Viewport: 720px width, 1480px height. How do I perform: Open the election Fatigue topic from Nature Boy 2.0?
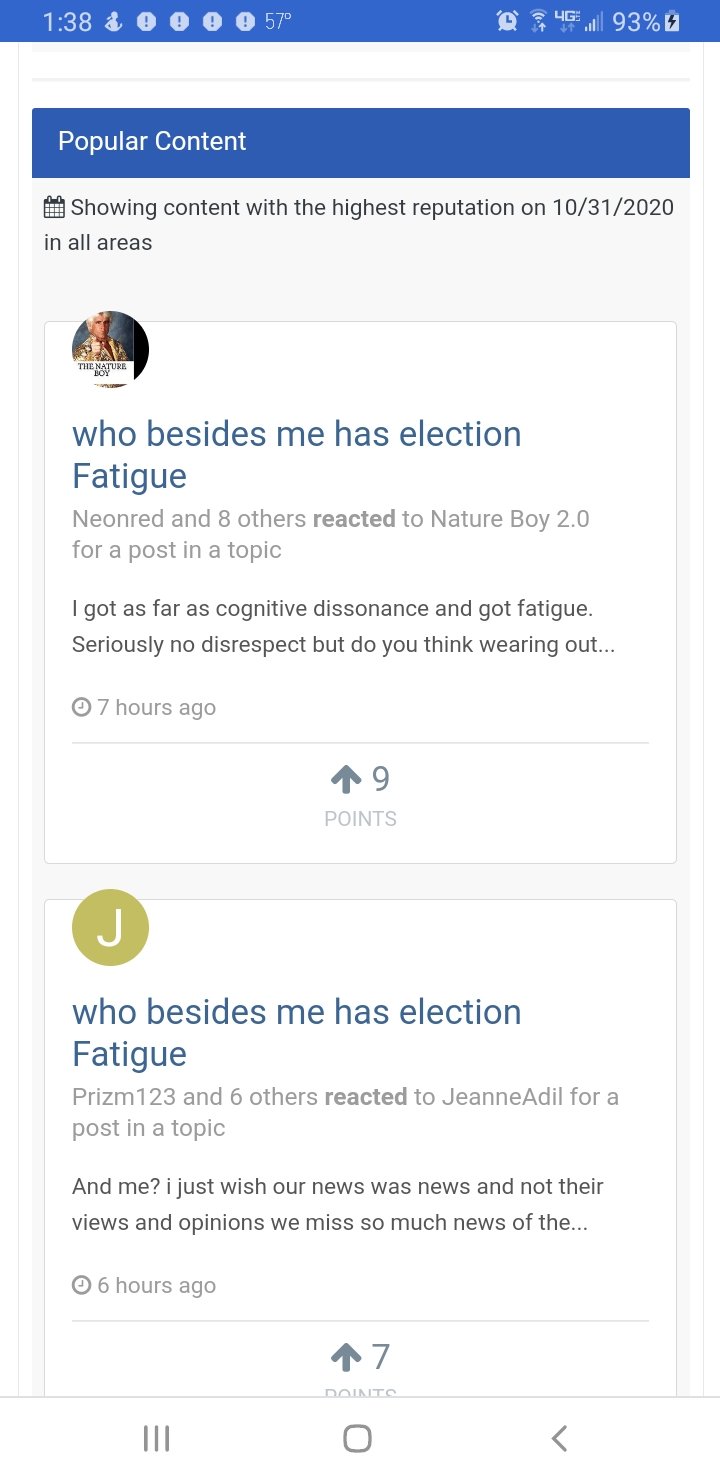tap(297, 455)
